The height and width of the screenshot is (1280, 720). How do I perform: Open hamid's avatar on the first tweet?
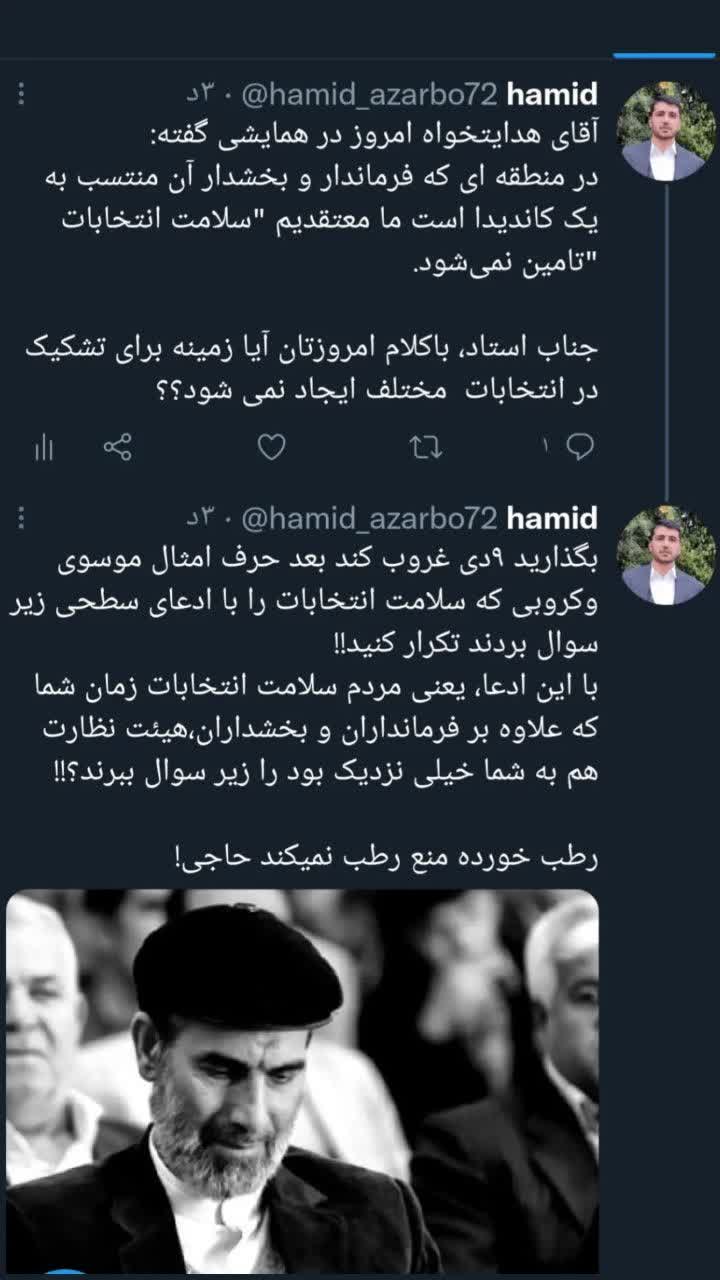pos(665,131)
